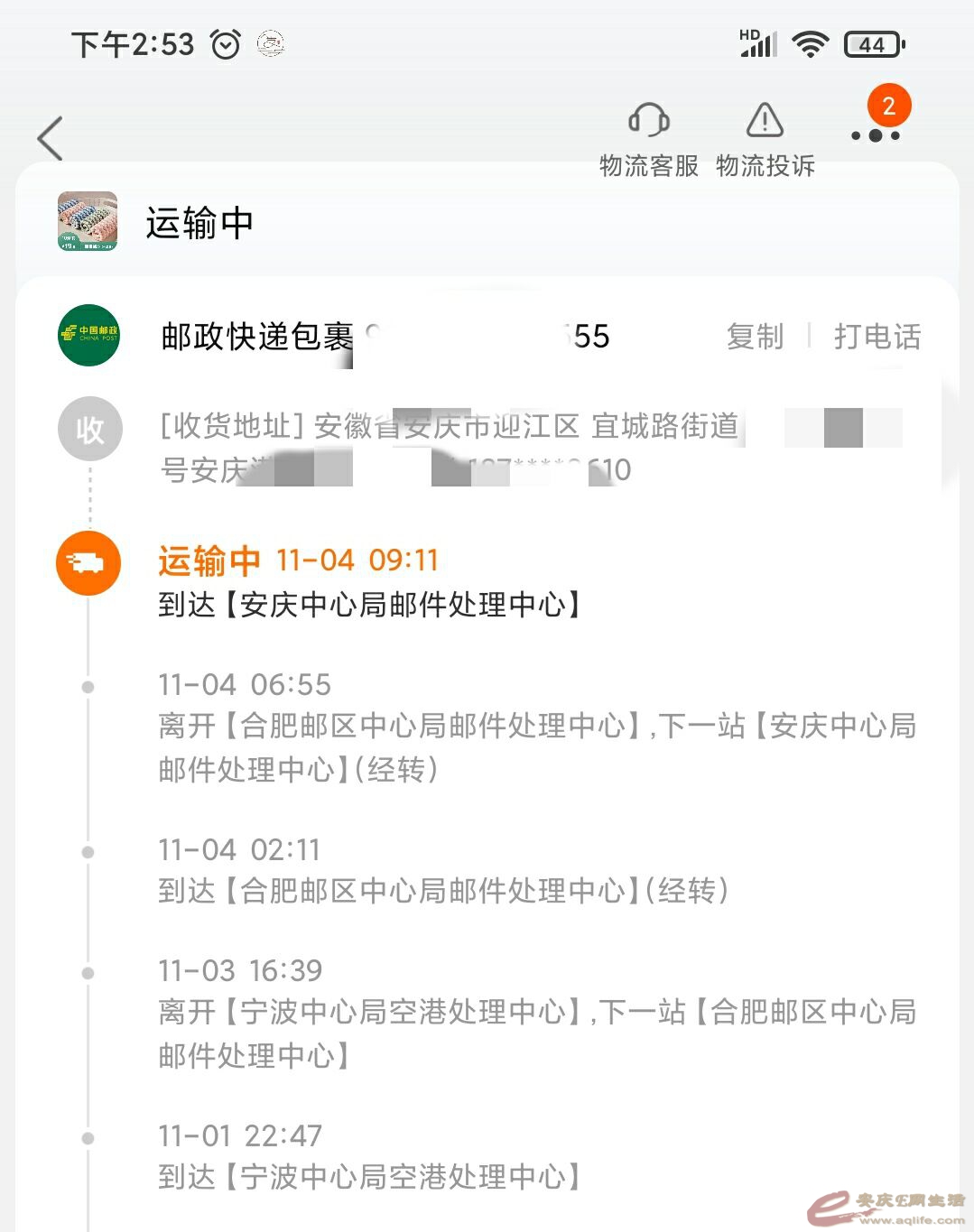974x1232 pixels.
Task: Open the product thumbnail beside 运输中
Action: pos(88,221)
